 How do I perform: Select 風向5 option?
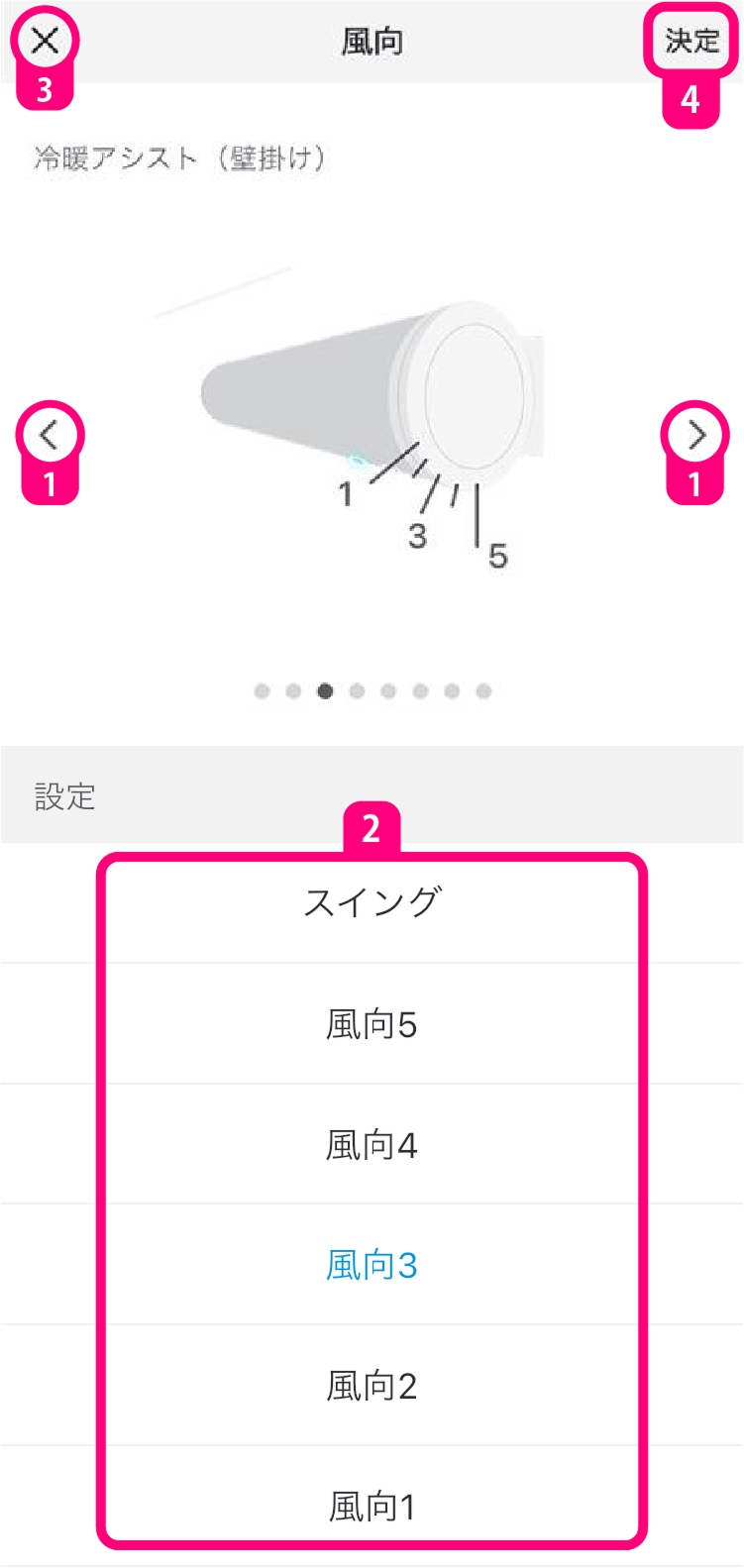372,1024
